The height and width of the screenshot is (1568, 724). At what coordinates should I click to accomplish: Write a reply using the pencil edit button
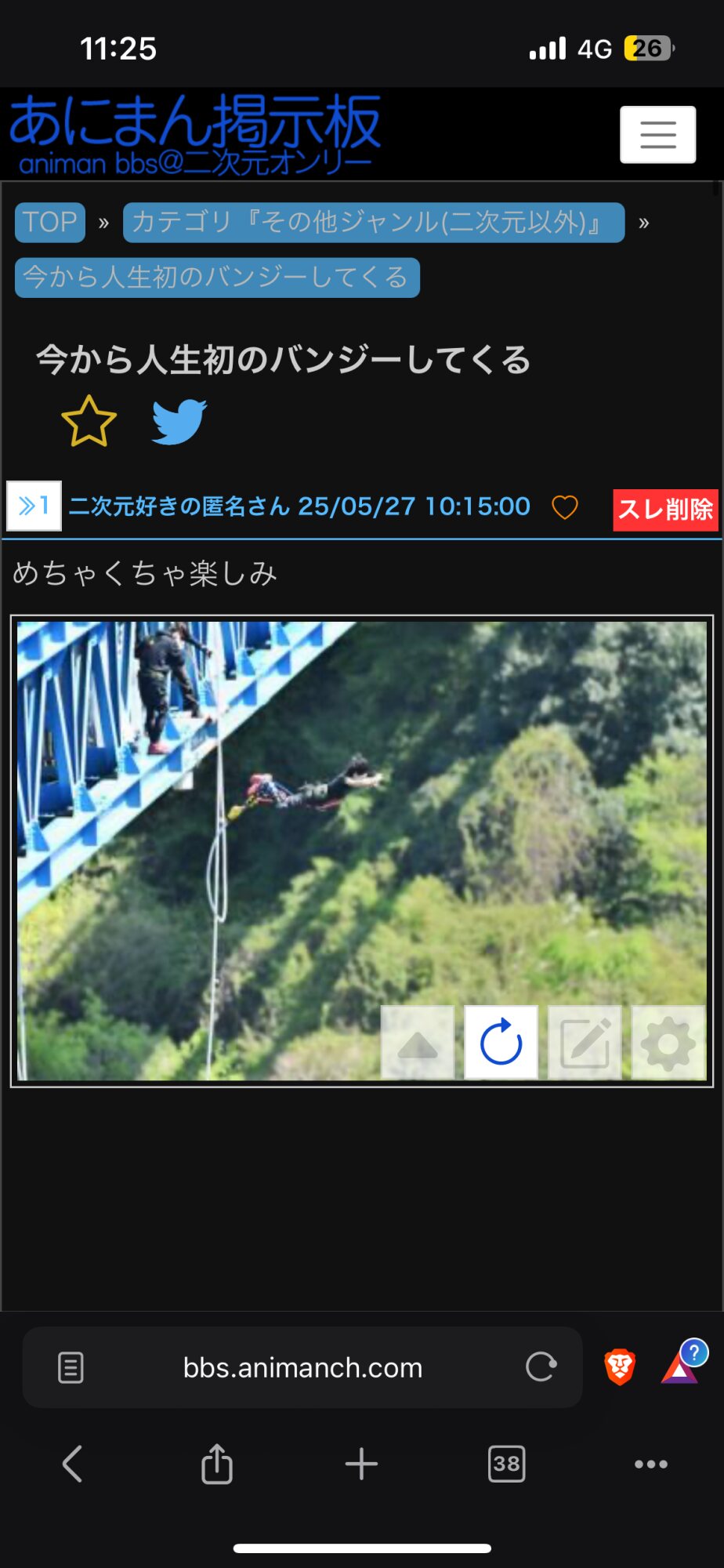click(585, 1043)
